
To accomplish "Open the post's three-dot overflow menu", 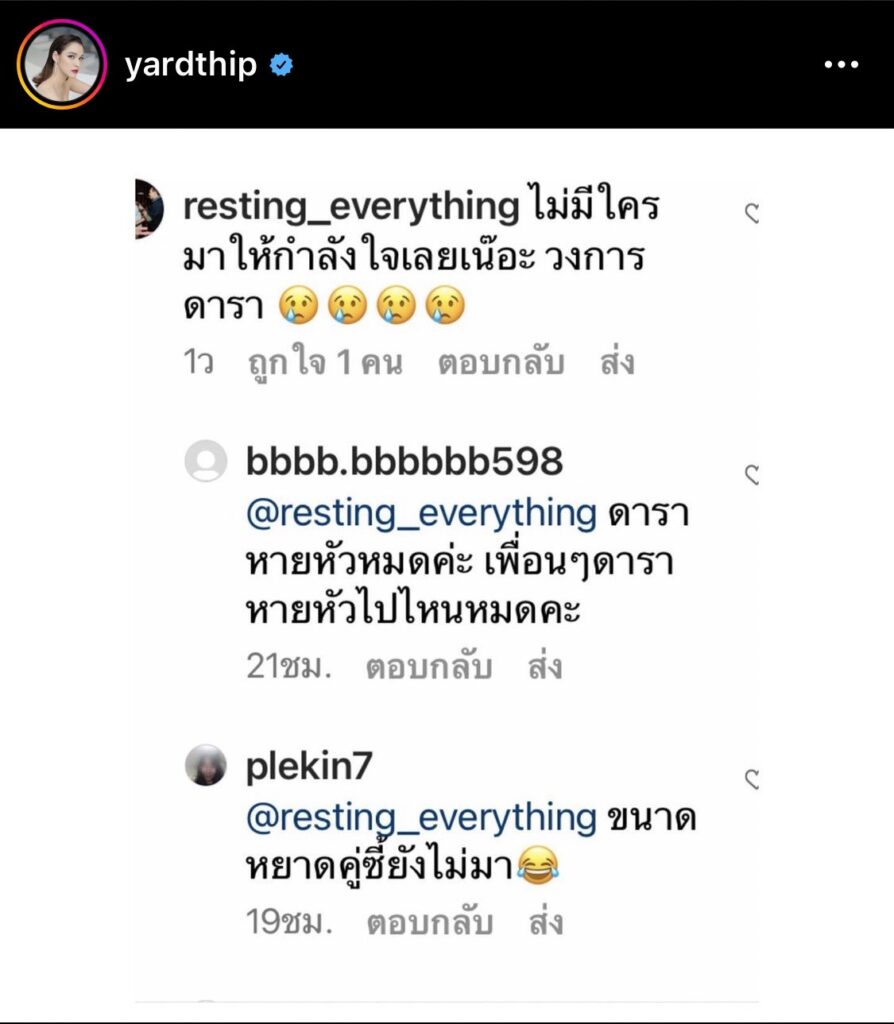I will tap(841, 66).
